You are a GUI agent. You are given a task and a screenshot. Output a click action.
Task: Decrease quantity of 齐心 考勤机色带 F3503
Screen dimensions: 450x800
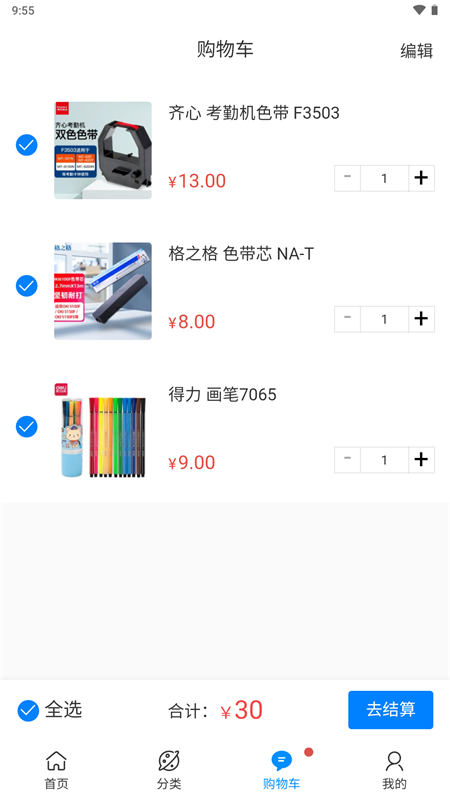click(x=347, y=179)
